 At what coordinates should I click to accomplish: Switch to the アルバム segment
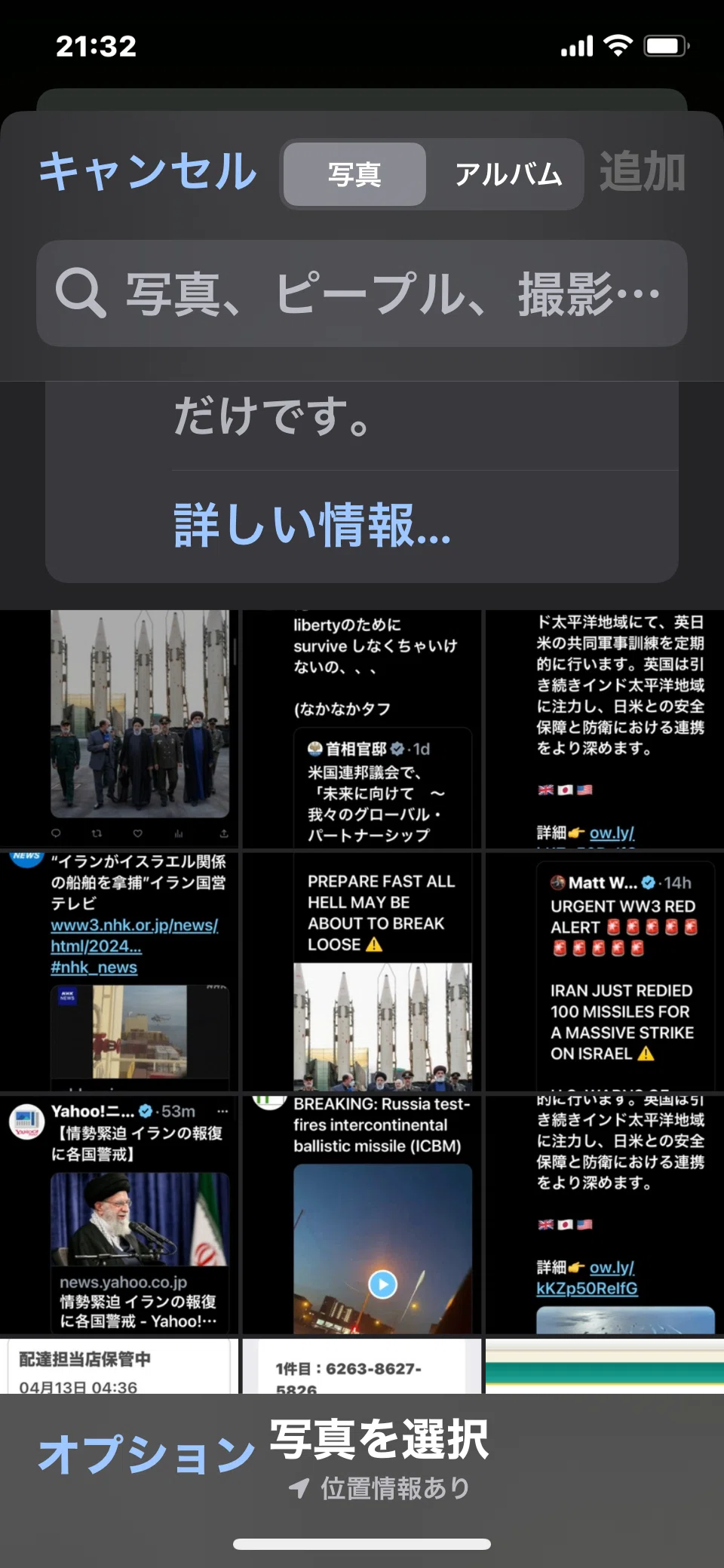point(508,174)
